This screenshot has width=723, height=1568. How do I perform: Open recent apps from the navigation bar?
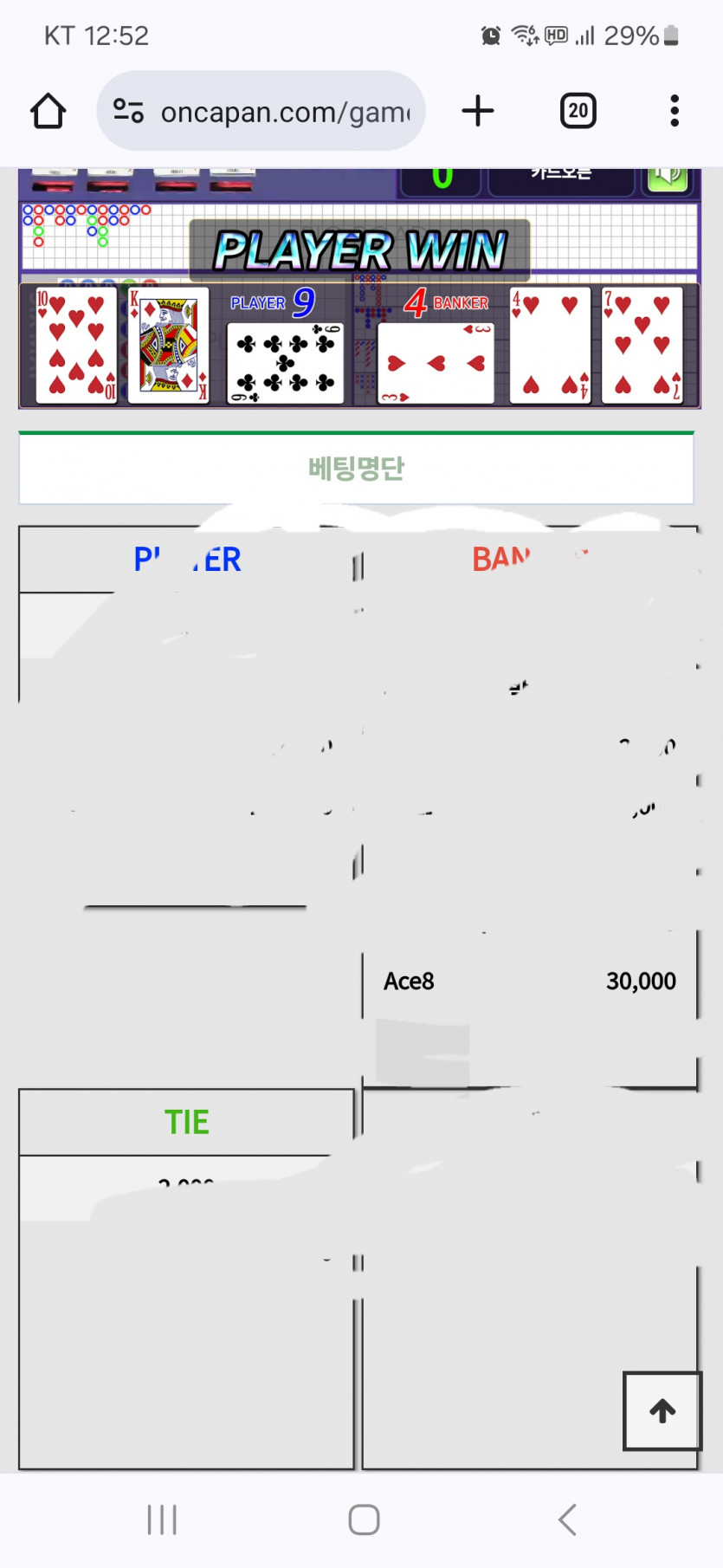[x=162, y=1519]
